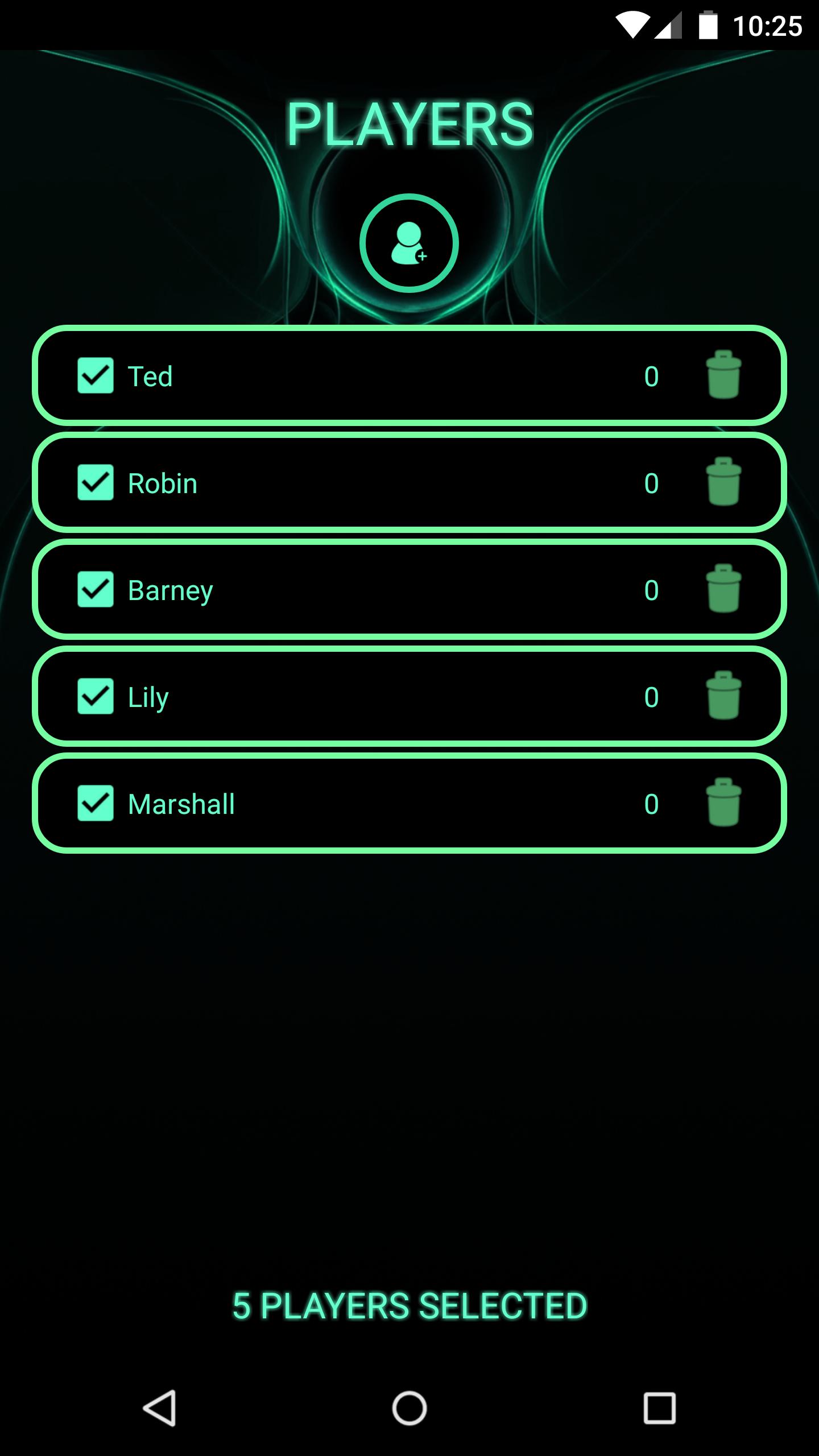Return to the home screen

tap(409, 1408)
